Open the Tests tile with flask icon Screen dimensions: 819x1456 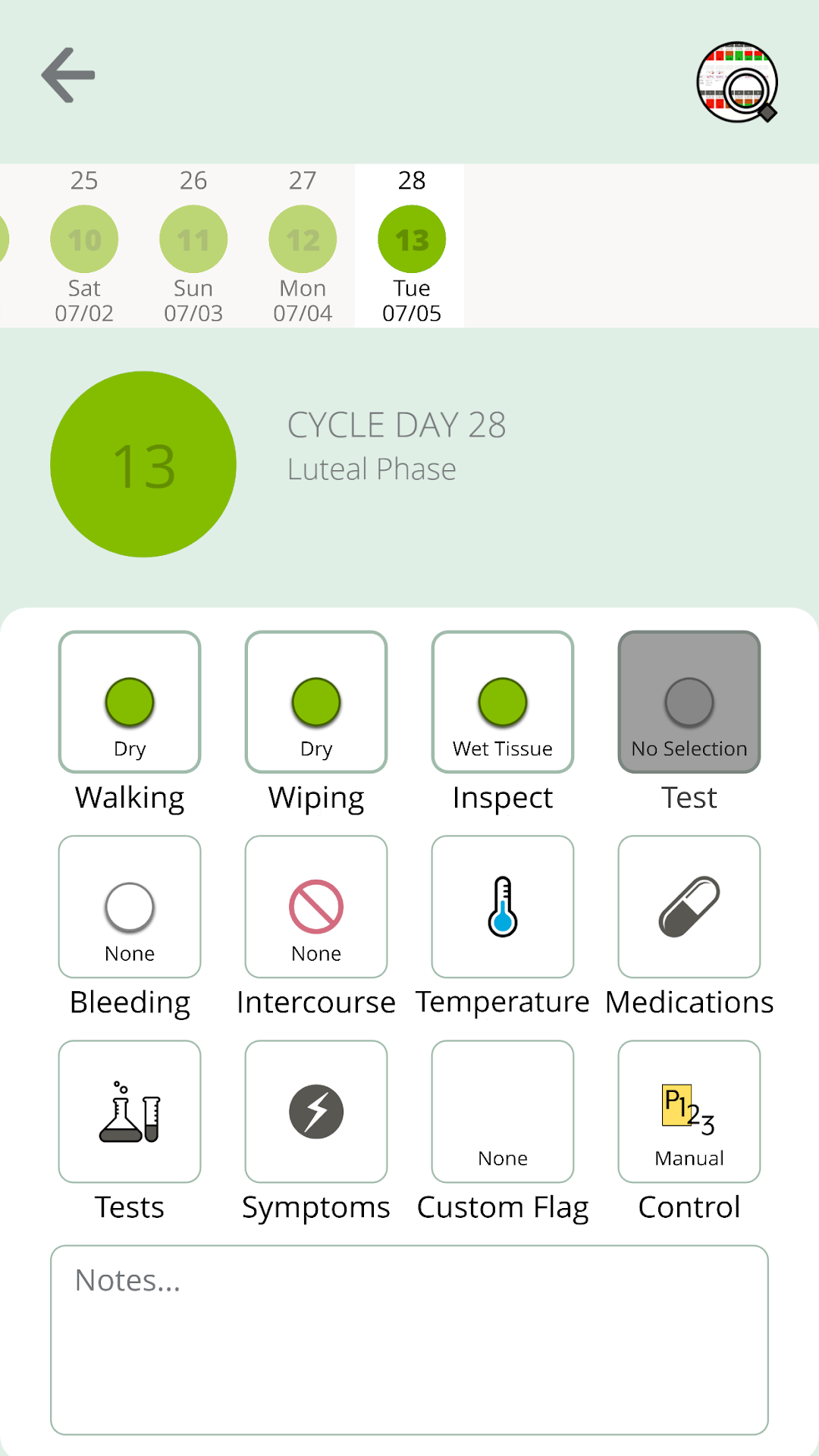[x=130, y=1112]
